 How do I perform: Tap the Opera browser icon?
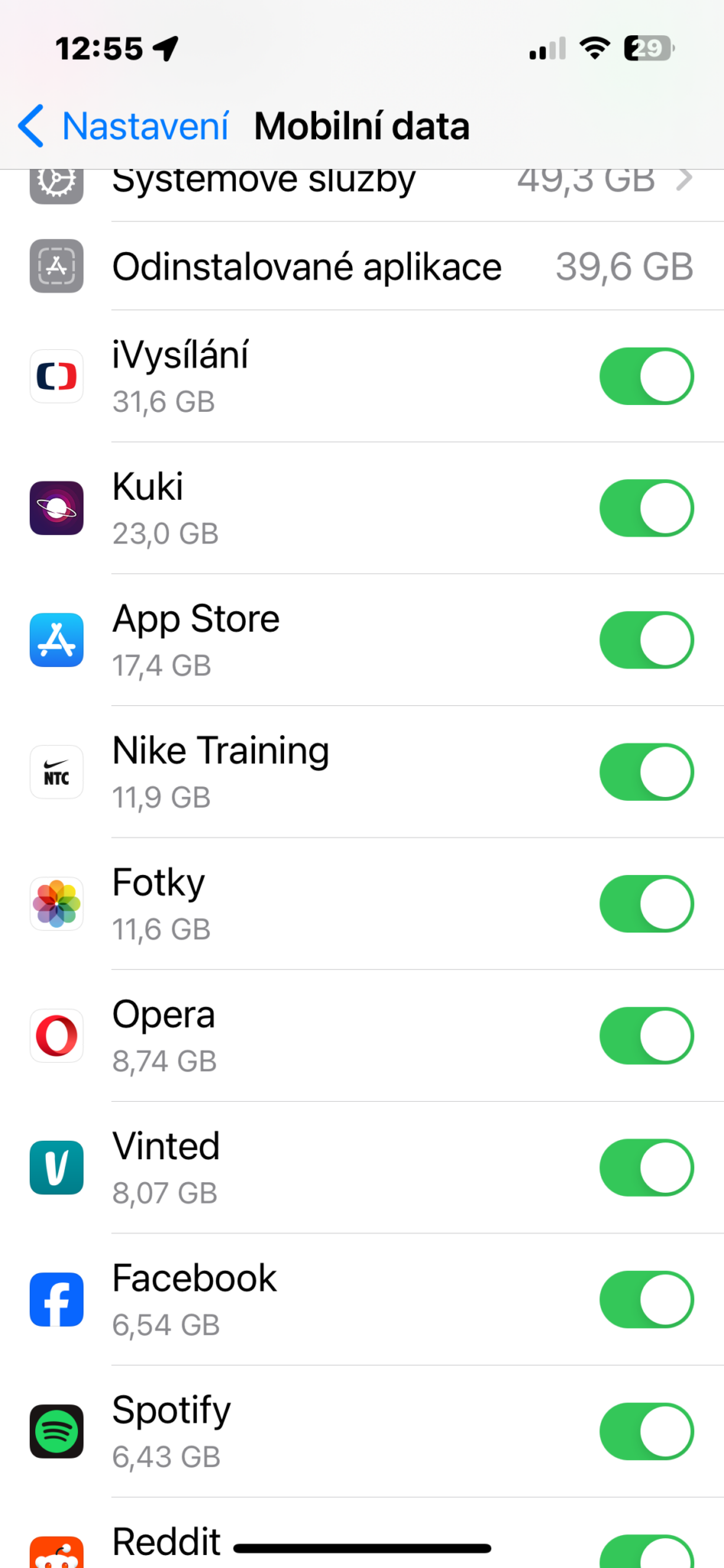56,1036
